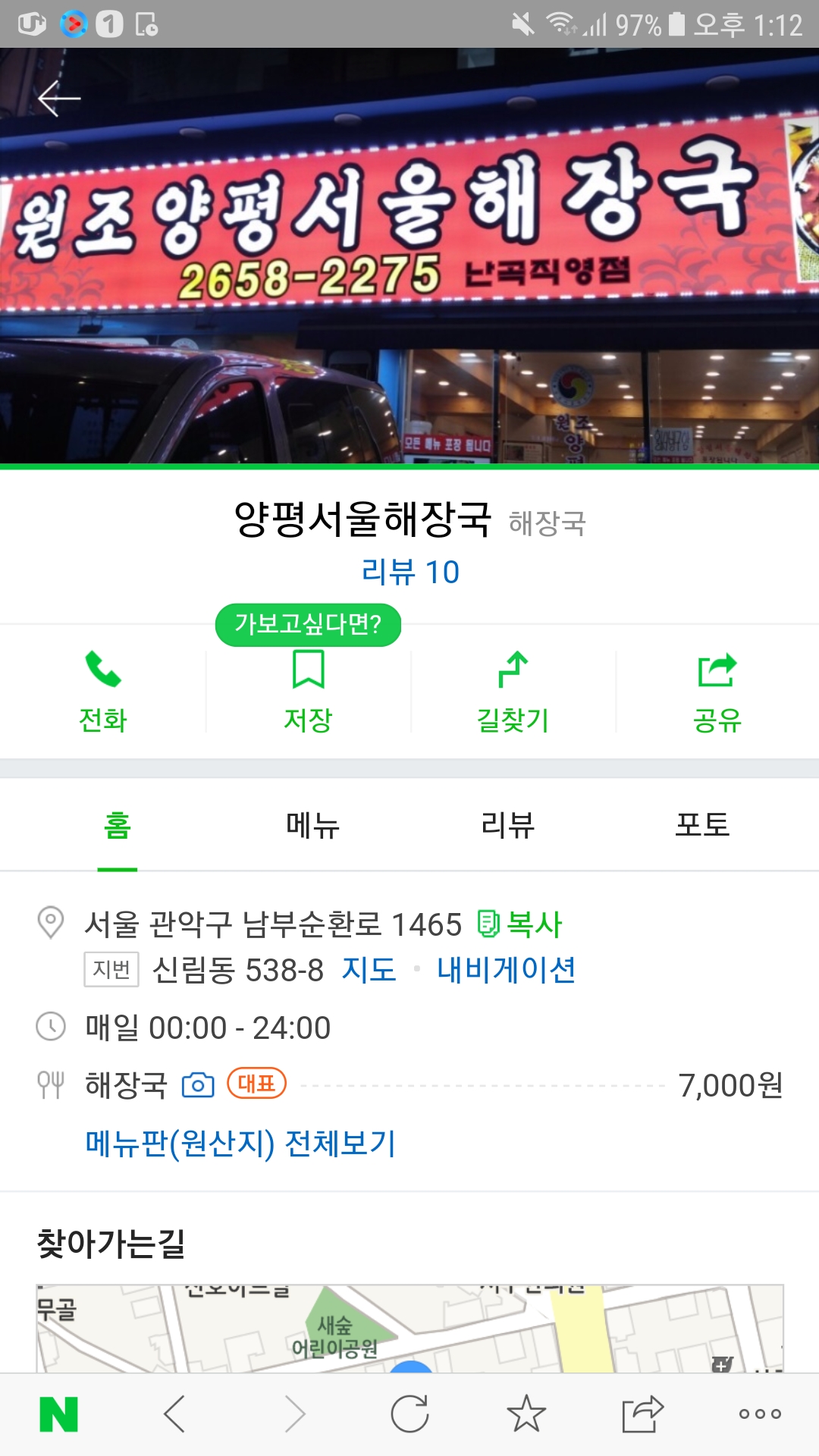Open the 내비게이션 link
819x1456 pixels.
point(506,970)
